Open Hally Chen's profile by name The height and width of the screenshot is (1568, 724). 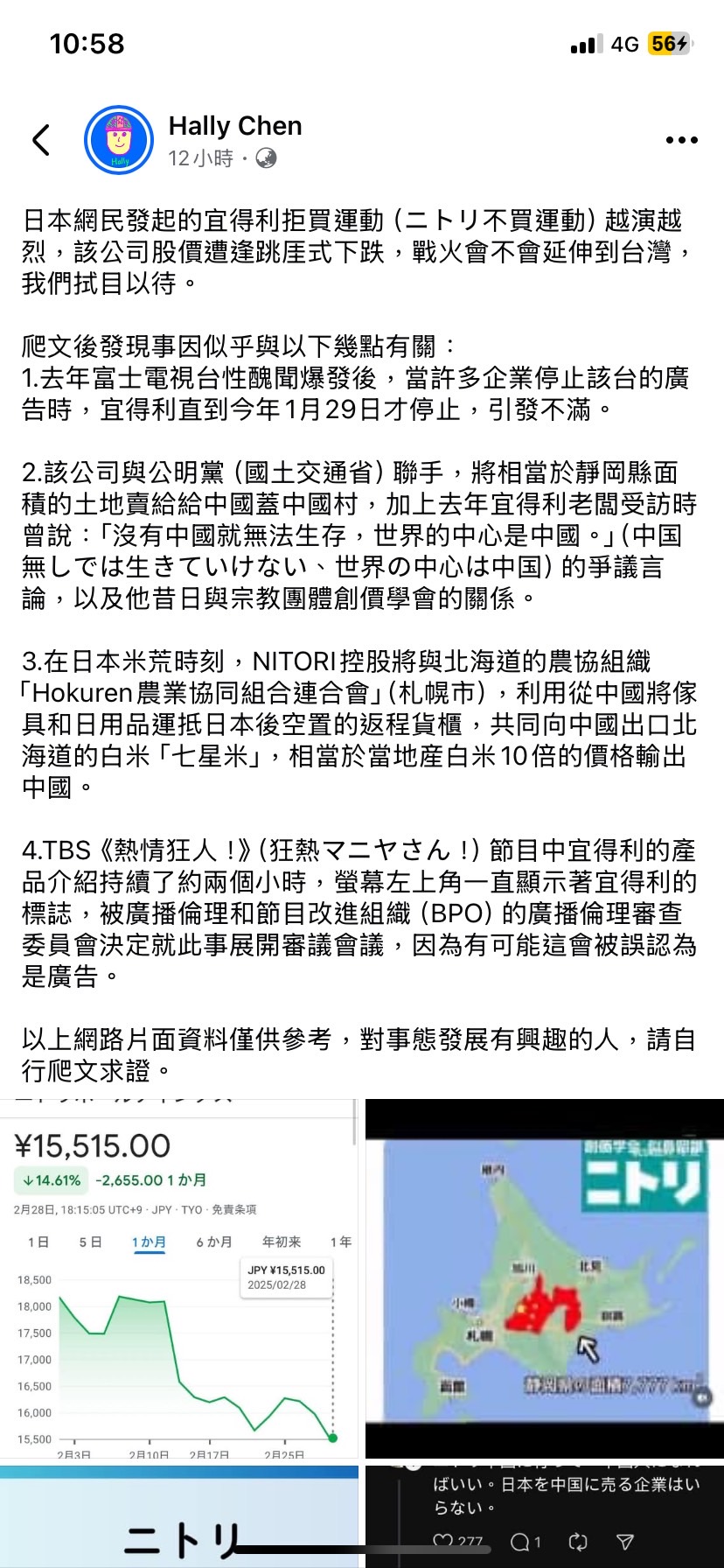click(x=235, y=126)
